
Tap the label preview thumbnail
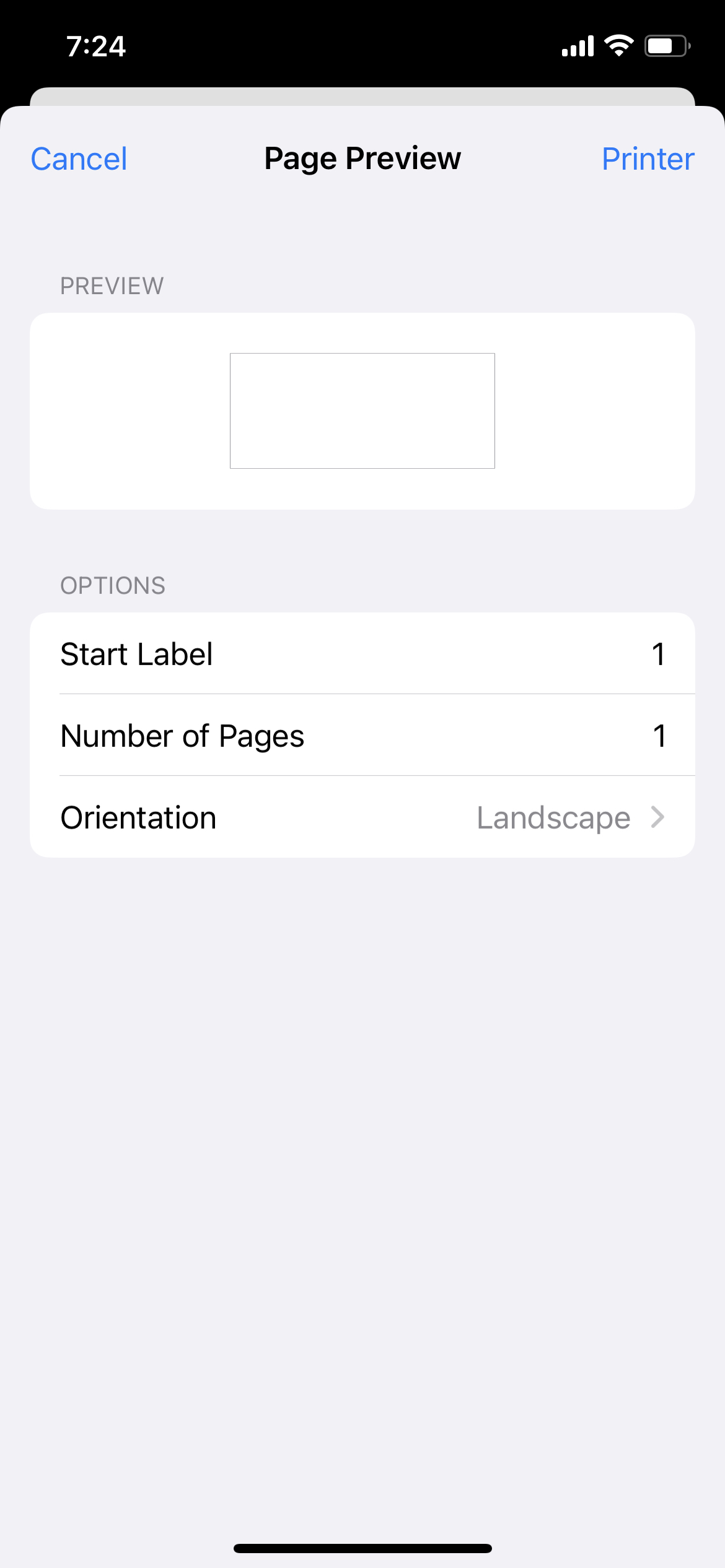(x=362, y=411)
